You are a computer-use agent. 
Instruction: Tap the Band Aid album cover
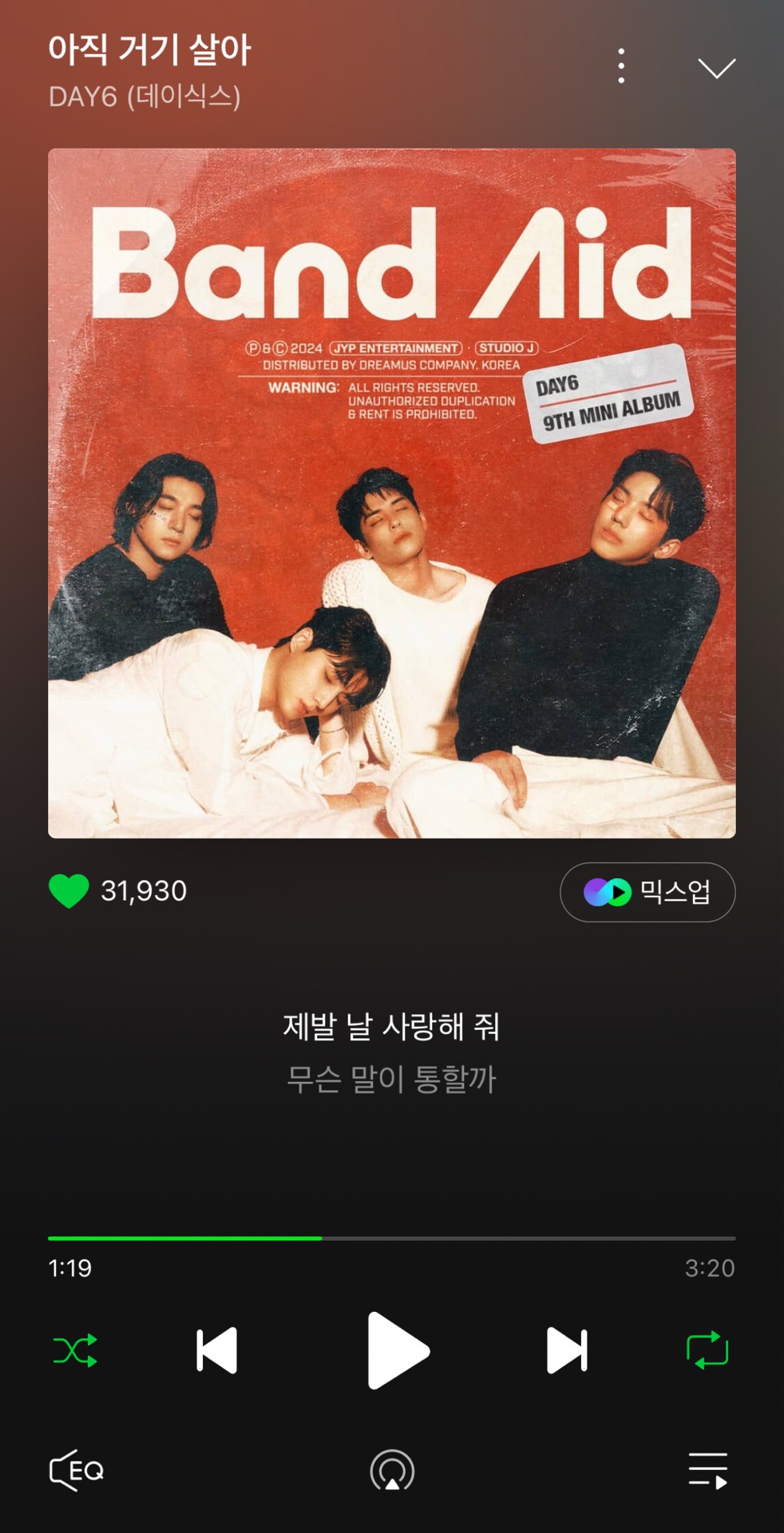[x=391, y=493]
